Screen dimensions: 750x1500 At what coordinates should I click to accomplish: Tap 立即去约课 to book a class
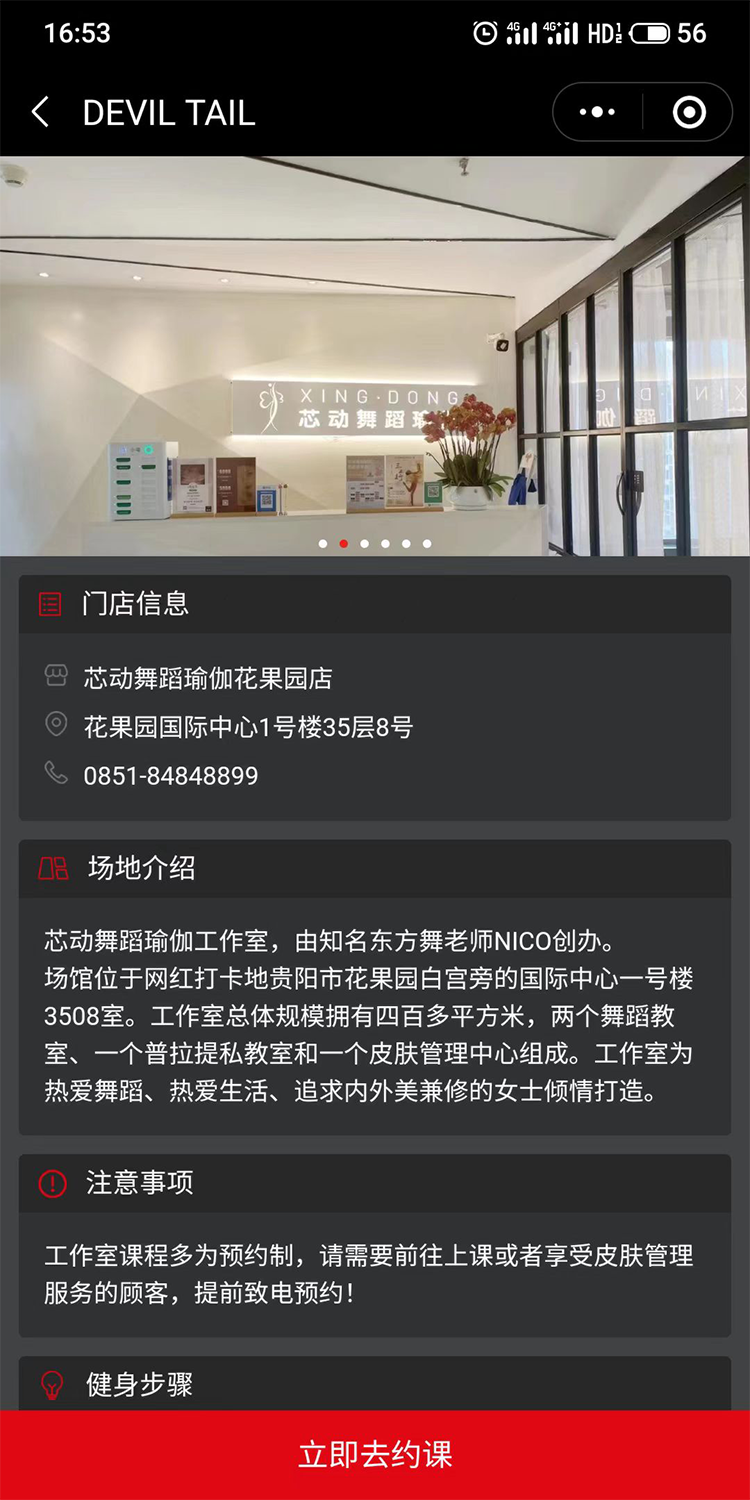pos(375,1454)
